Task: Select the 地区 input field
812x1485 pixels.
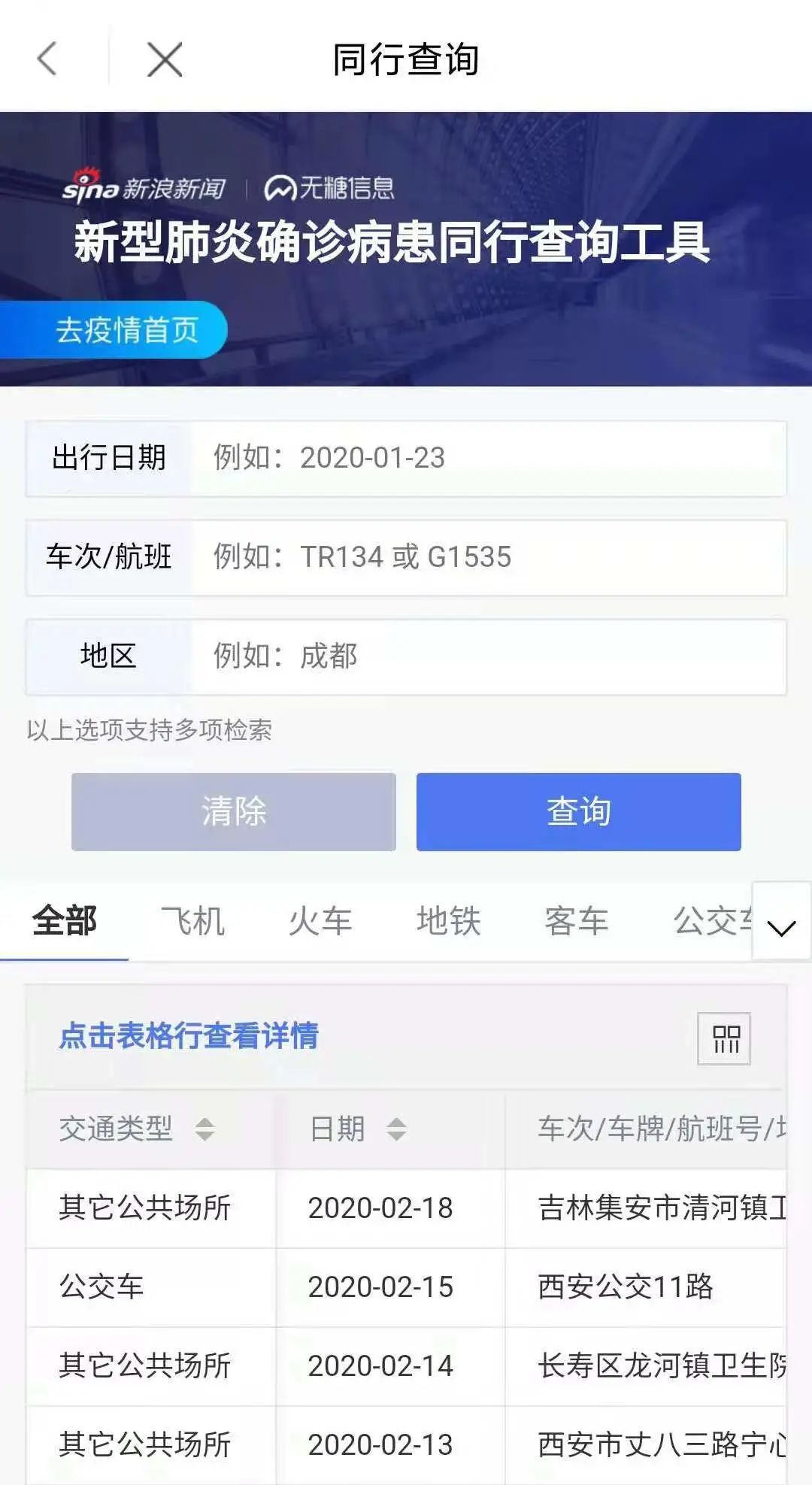Action: [487, 656]
